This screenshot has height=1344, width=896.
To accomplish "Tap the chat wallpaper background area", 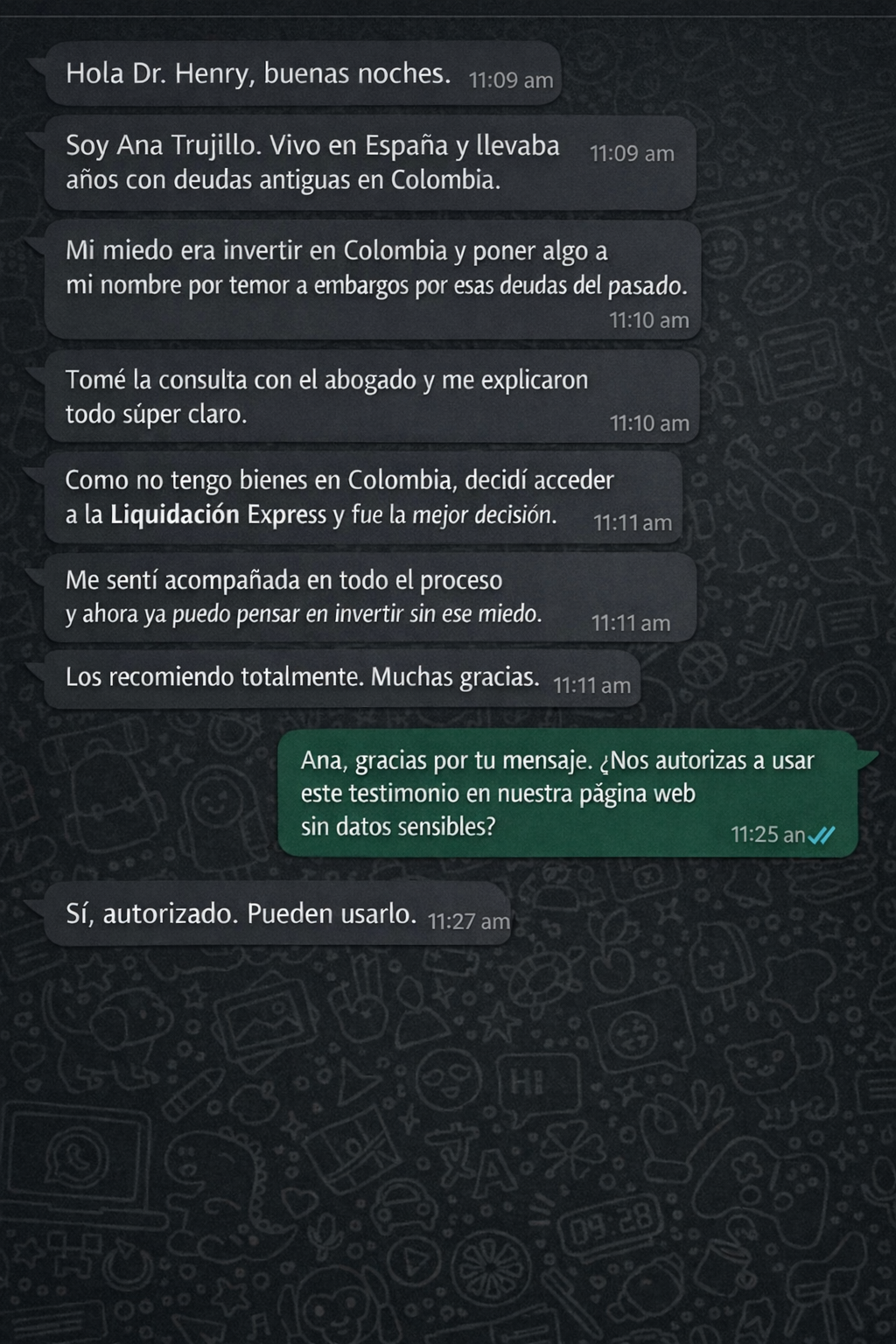I will [x=437, y=1137].
